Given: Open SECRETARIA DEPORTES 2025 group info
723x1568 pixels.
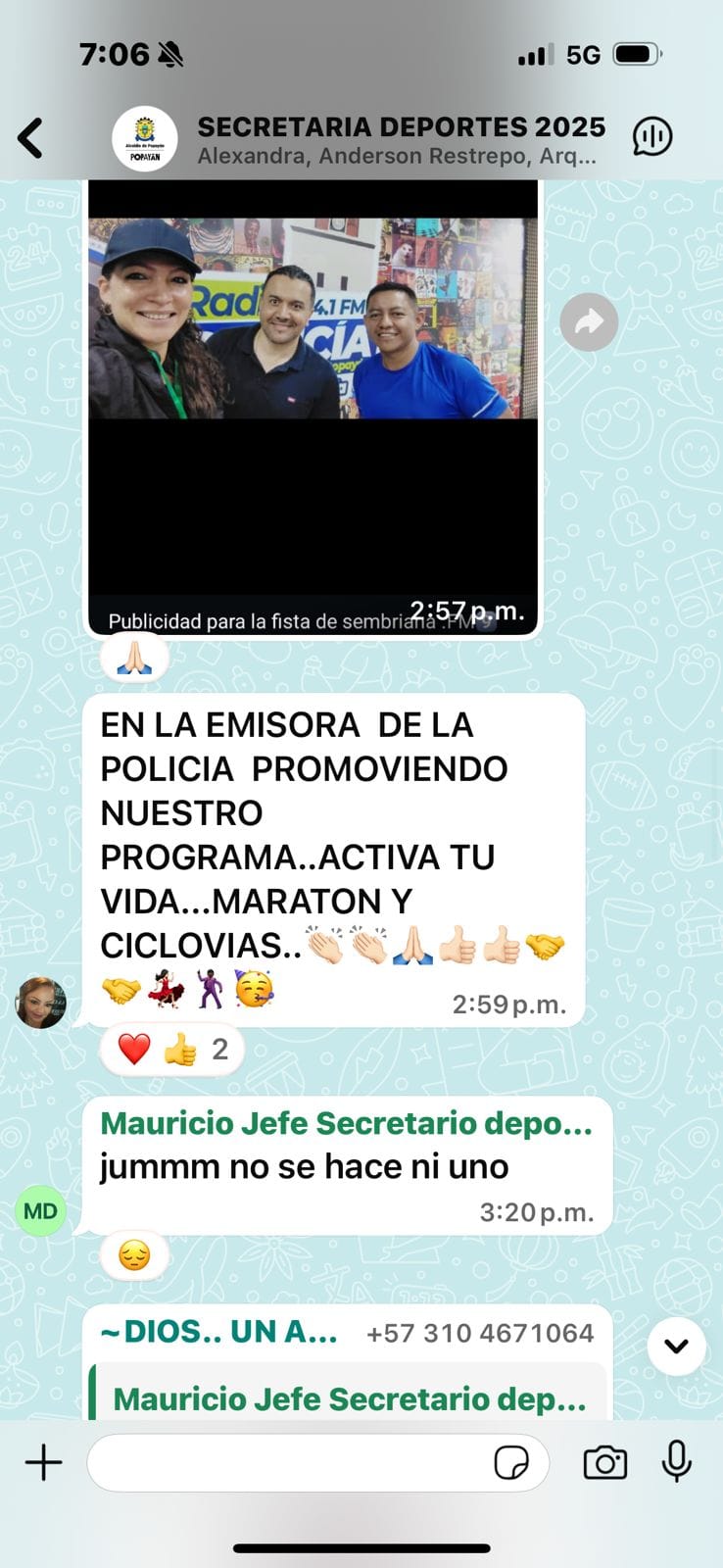Looking at the screenshot, I should tap(400, 139).
